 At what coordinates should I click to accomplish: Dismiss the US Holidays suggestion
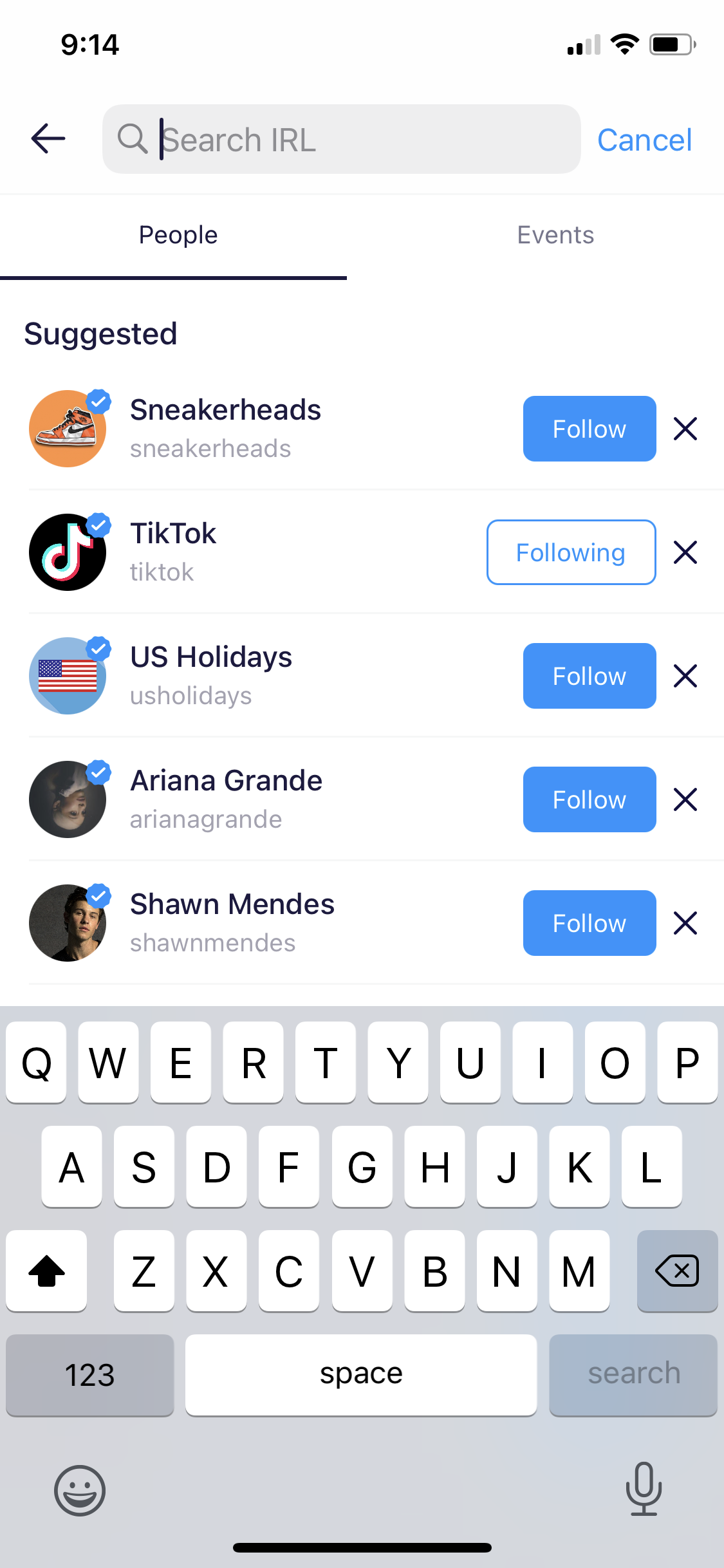(685, 676)
